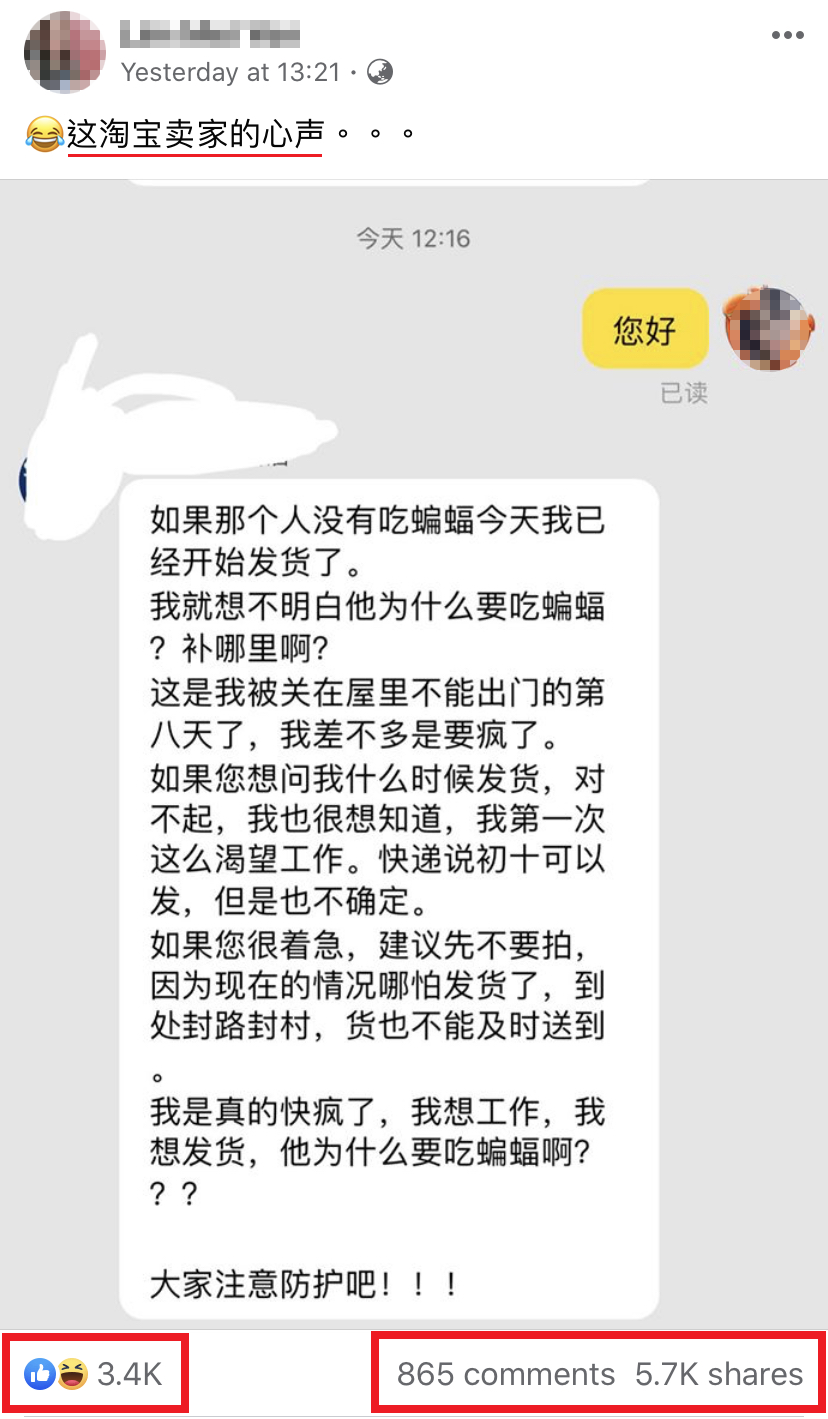Viewport: 828px width, 1419px height.
Task: View the post author's profile name
Action: click(210, 37)
